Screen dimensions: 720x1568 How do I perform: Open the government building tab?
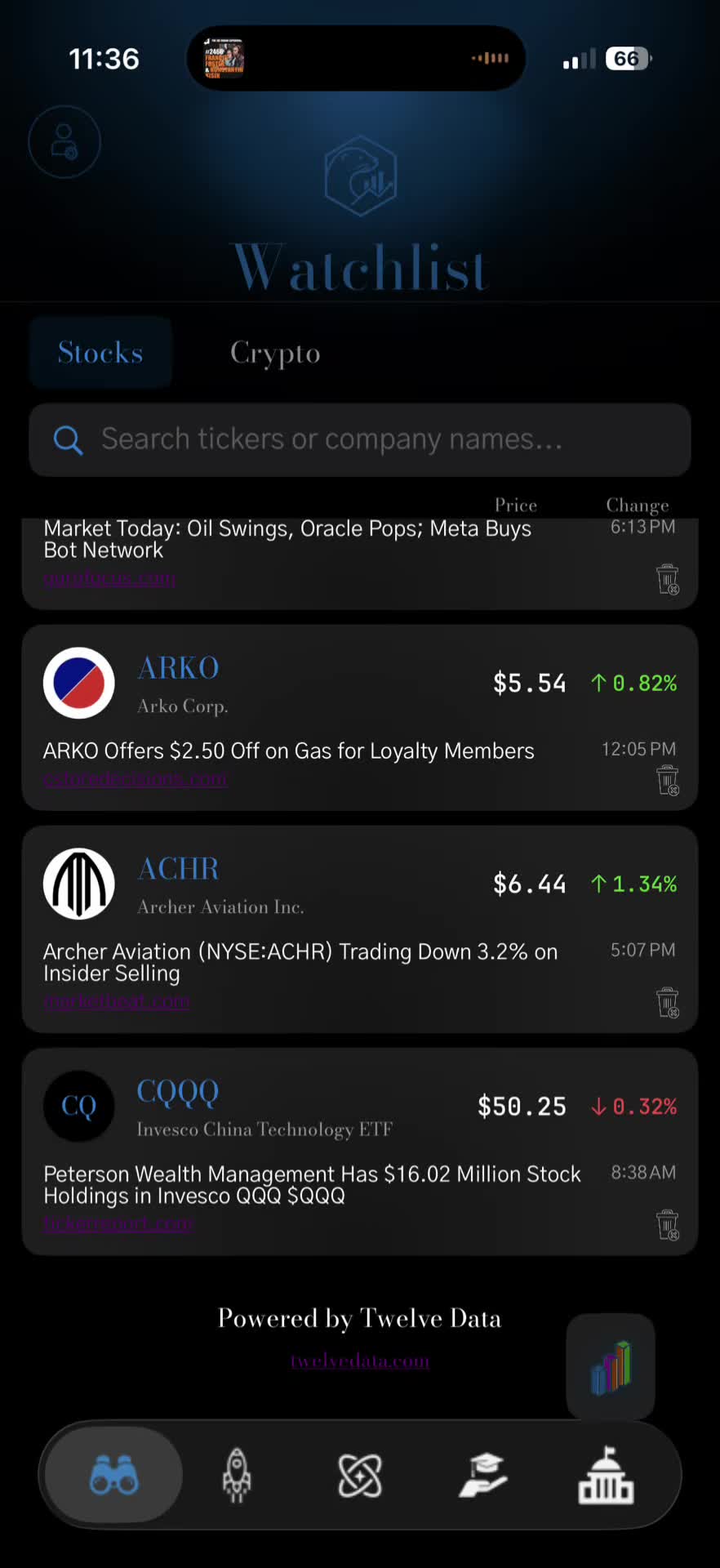point(606,1476)
